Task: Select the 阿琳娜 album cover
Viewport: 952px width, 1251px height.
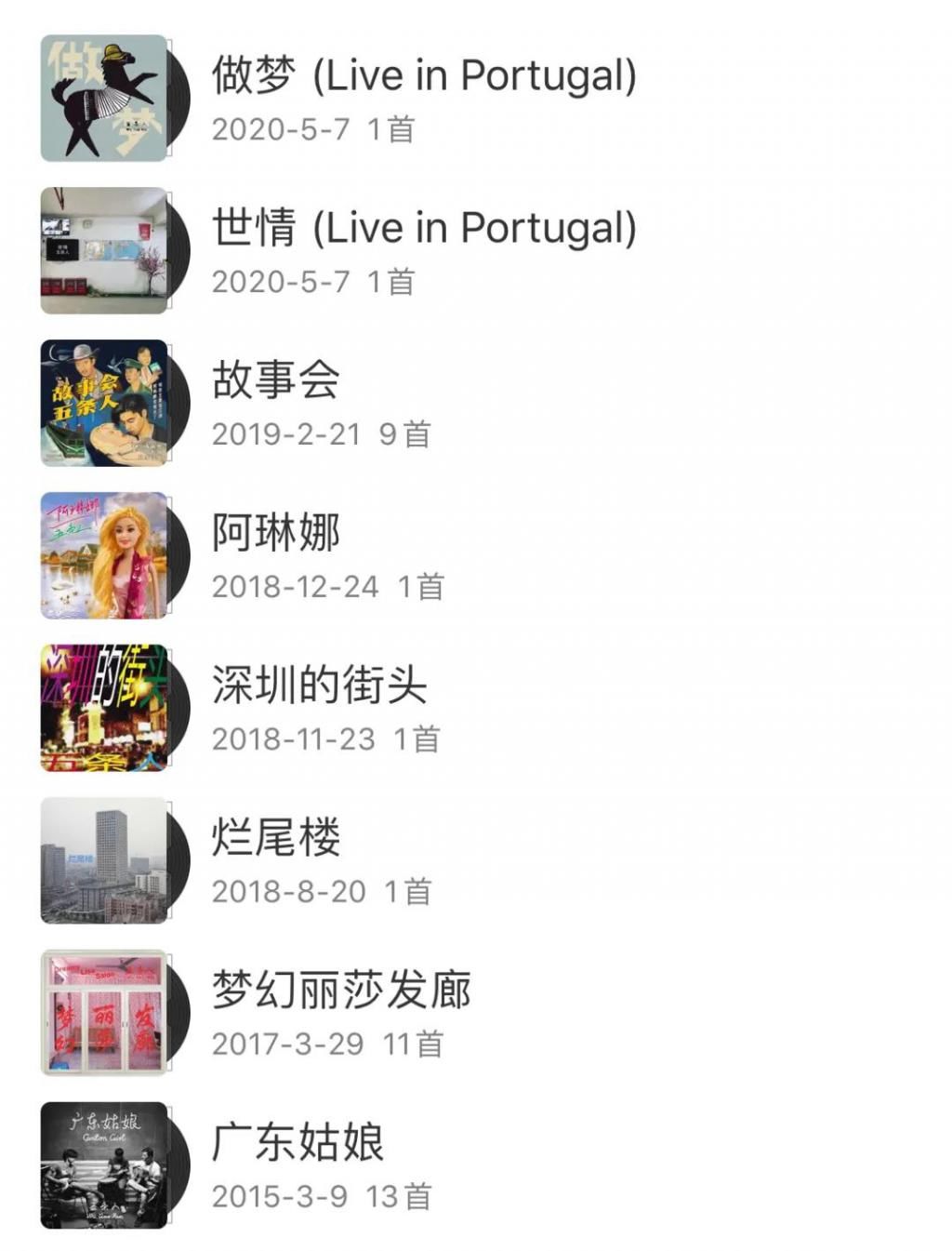Action: (x=102, y=552)
